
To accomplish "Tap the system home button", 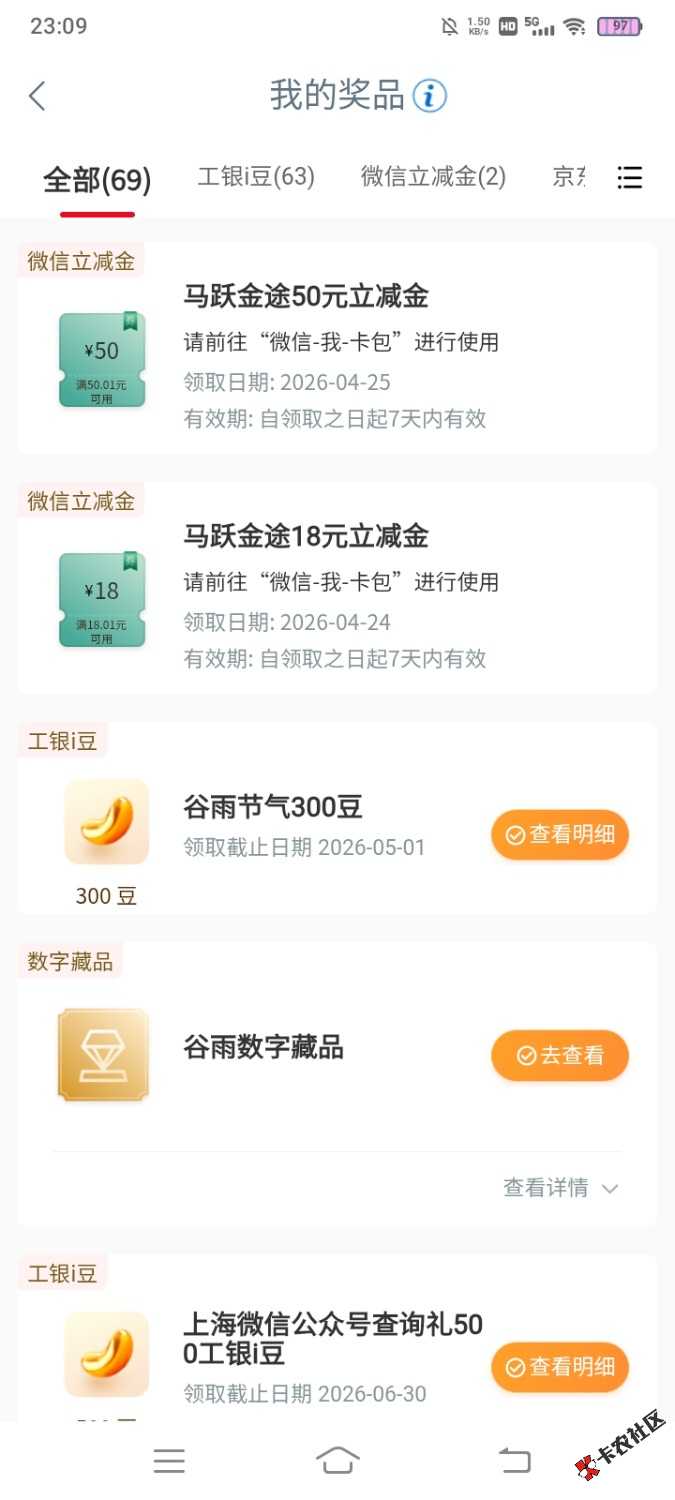I will point(337,1461).
